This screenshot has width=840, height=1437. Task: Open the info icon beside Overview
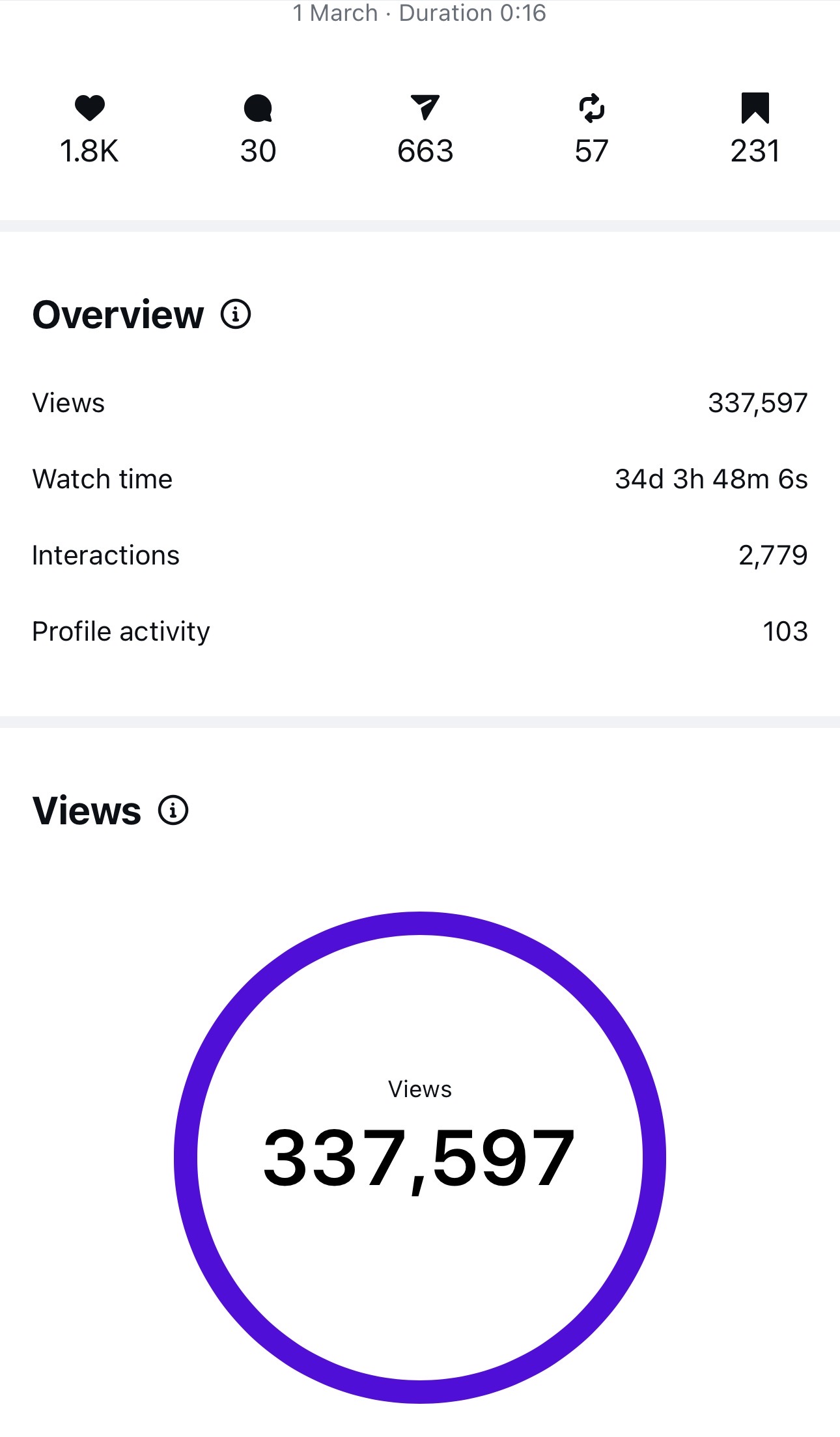(236, 314)
